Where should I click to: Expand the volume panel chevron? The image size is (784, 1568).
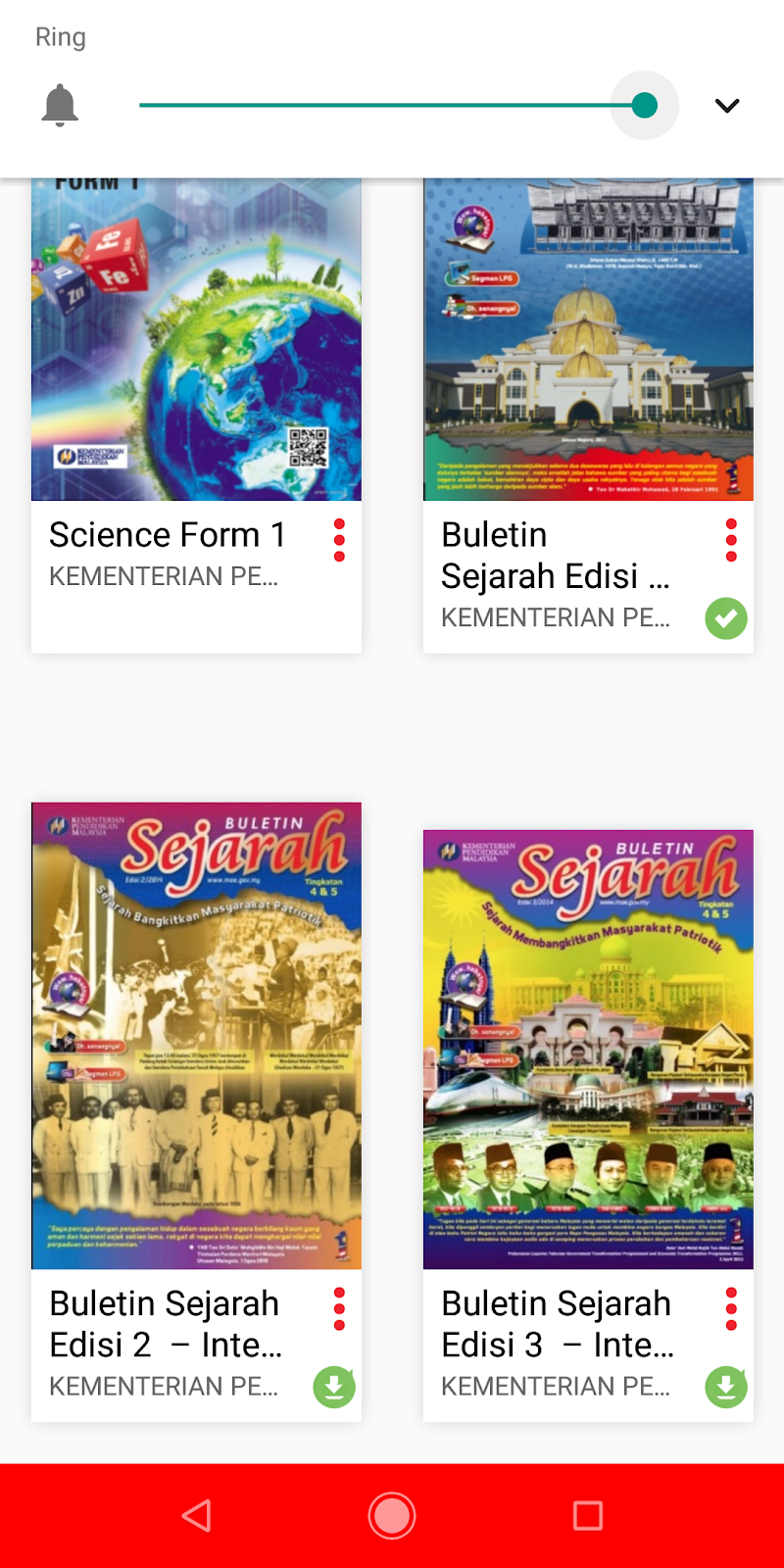(x=726, y=106)
